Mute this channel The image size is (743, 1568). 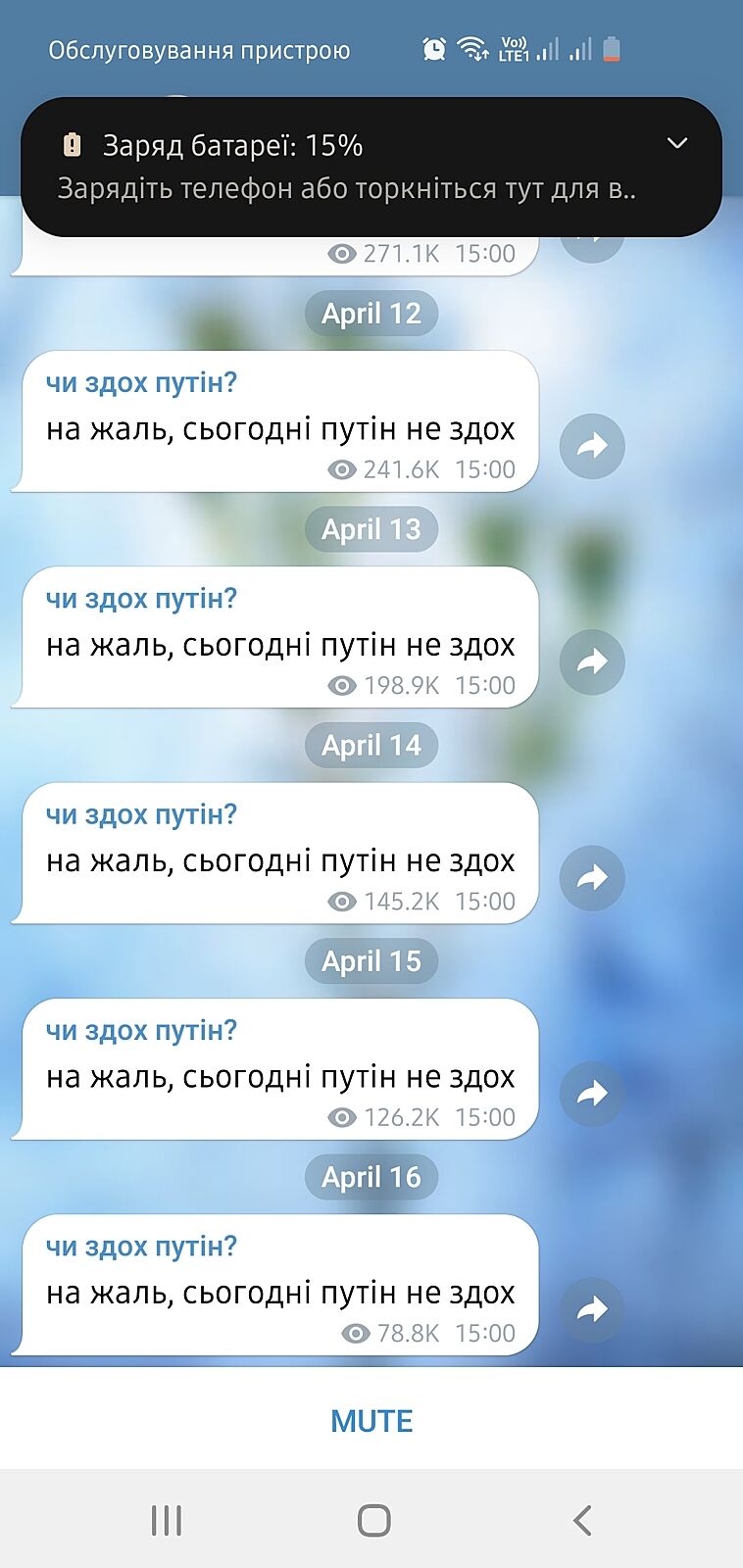pos(371,1420)
